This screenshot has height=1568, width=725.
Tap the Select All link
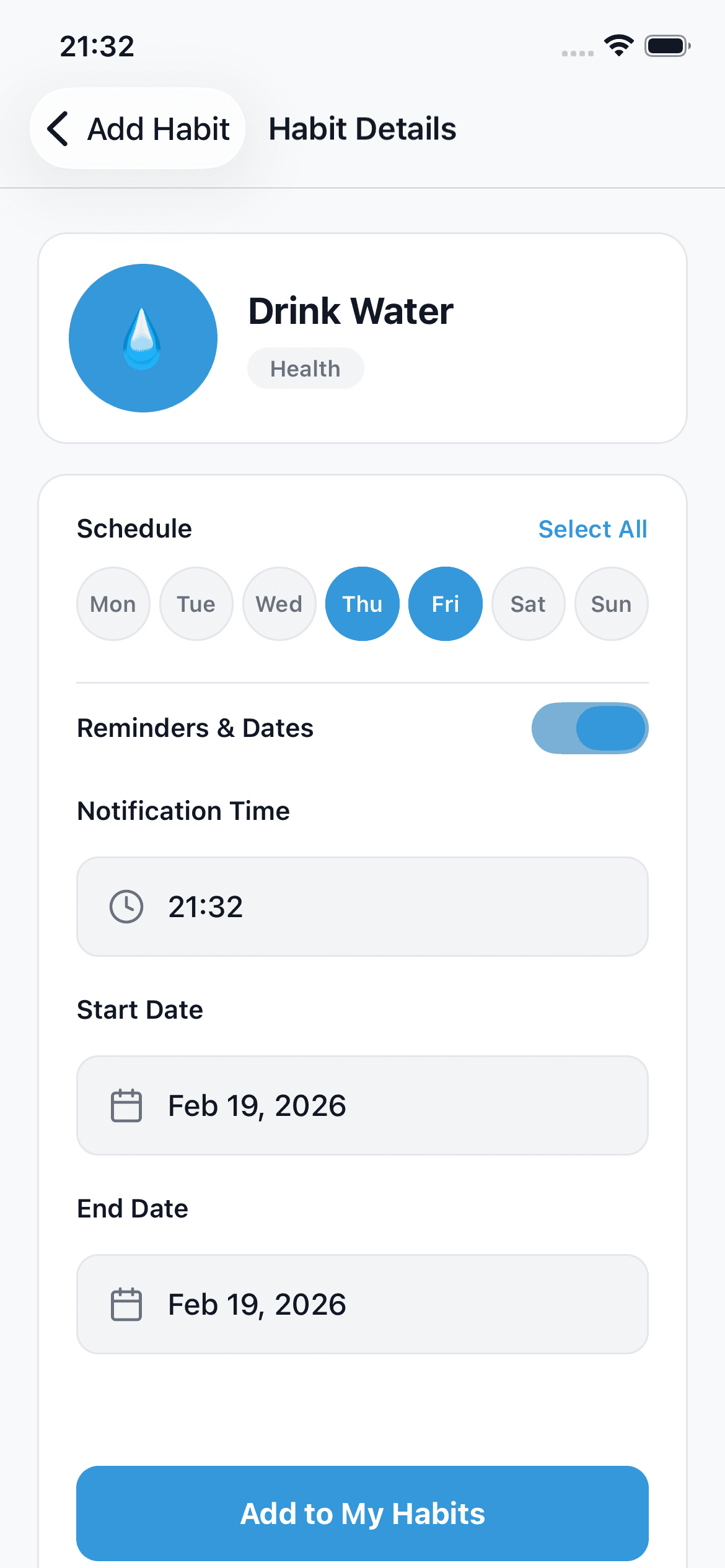(593, 528)
